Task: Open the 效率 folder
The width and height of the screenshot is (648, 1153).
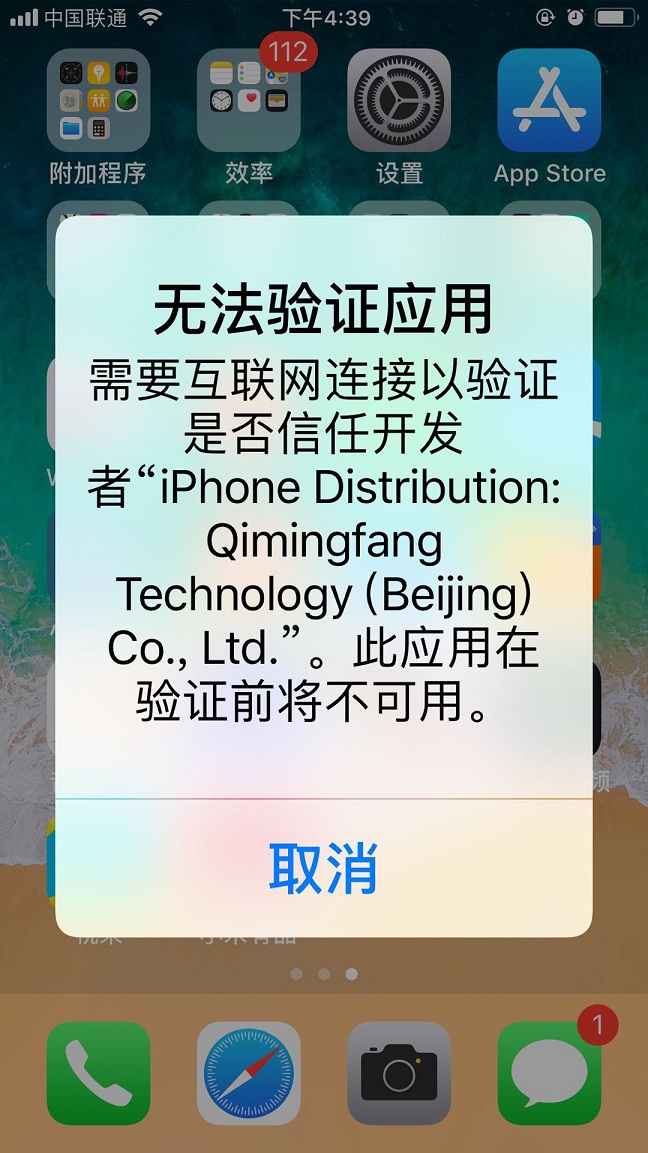Action: (249, 100)
